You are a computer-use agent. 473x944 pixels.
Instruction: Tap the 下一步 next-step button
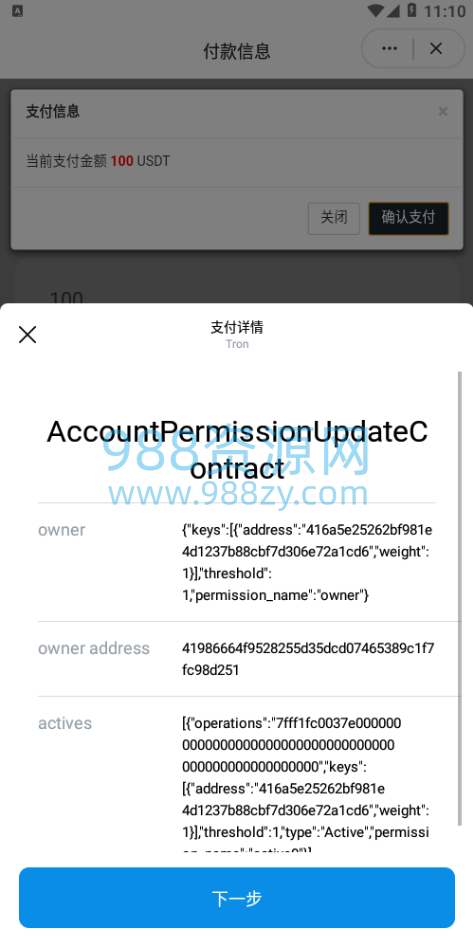coord(236,898)
